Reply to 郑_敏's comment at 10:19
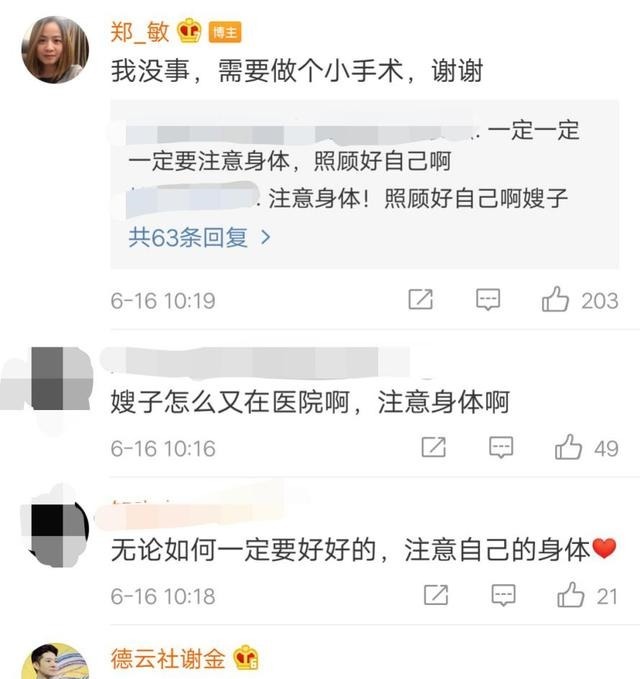 tap(488, 299)
